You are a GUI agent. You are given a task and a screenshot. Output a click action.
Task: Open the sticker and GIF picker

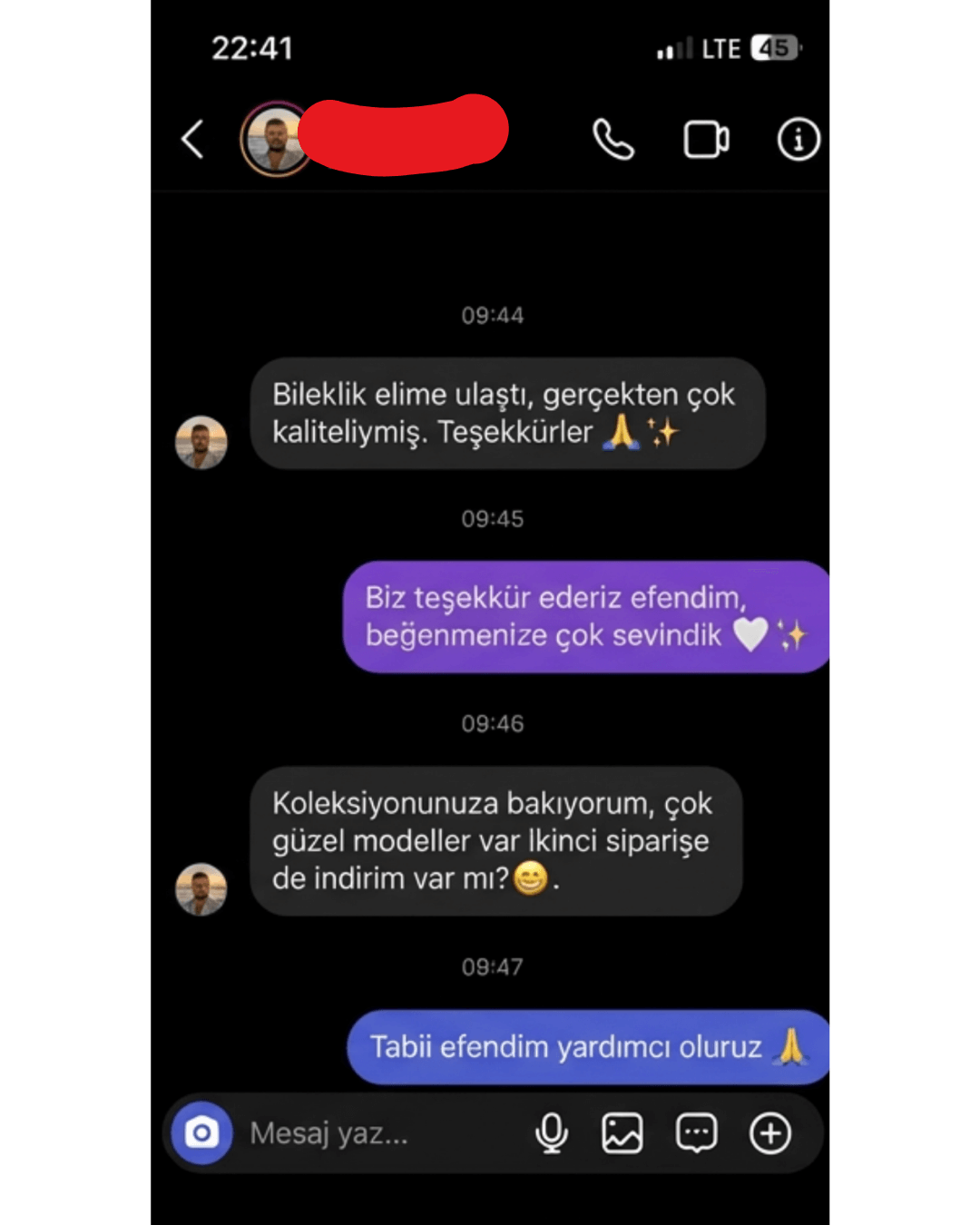(697, 1132)
